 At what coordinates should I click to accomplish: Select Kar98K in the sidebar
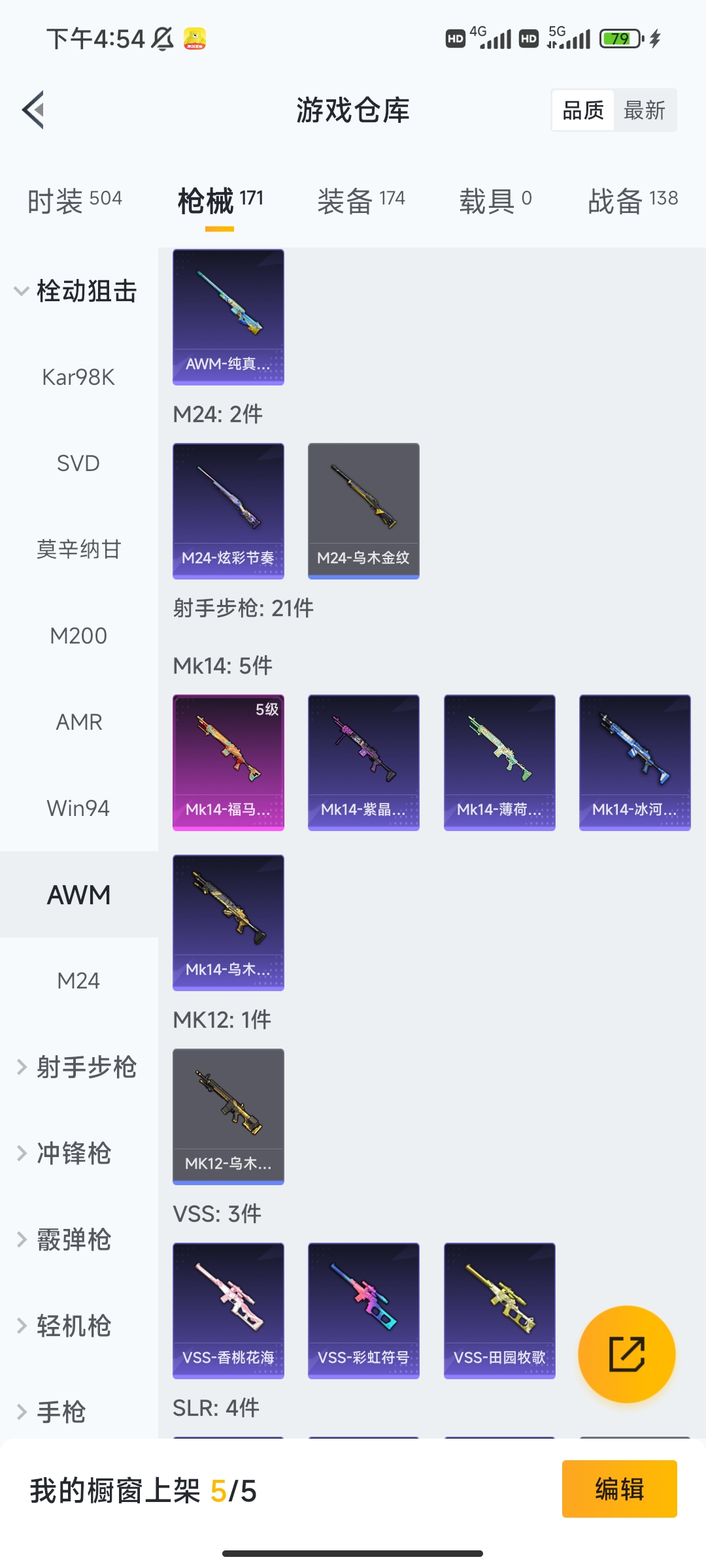tap(78, 377)
